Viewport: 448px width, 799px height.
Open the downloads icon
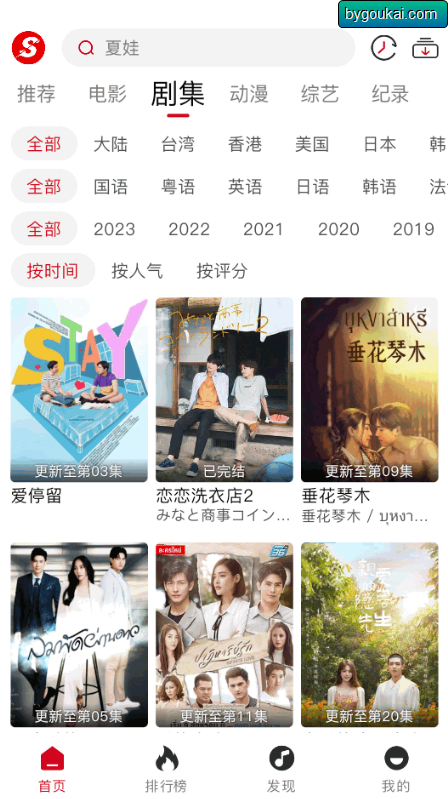pos(425,48)
